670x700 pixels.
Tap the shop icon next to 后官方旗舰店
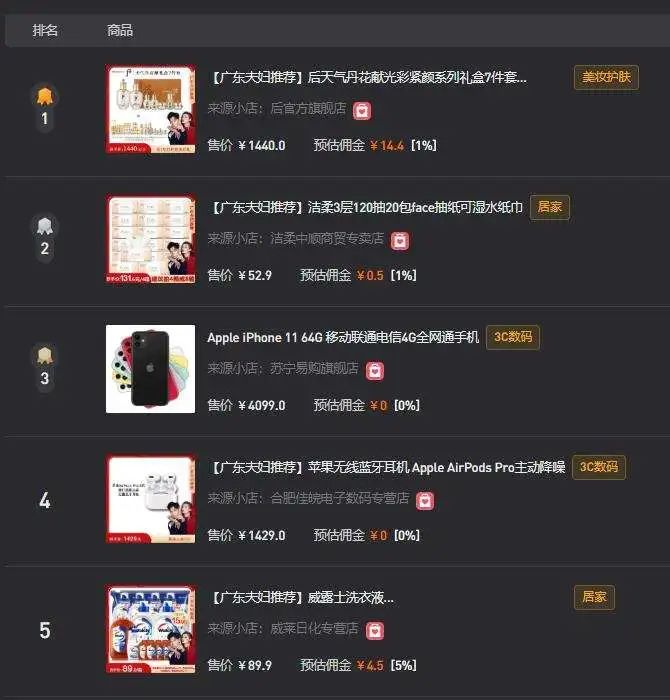click(x=362, y=110)
